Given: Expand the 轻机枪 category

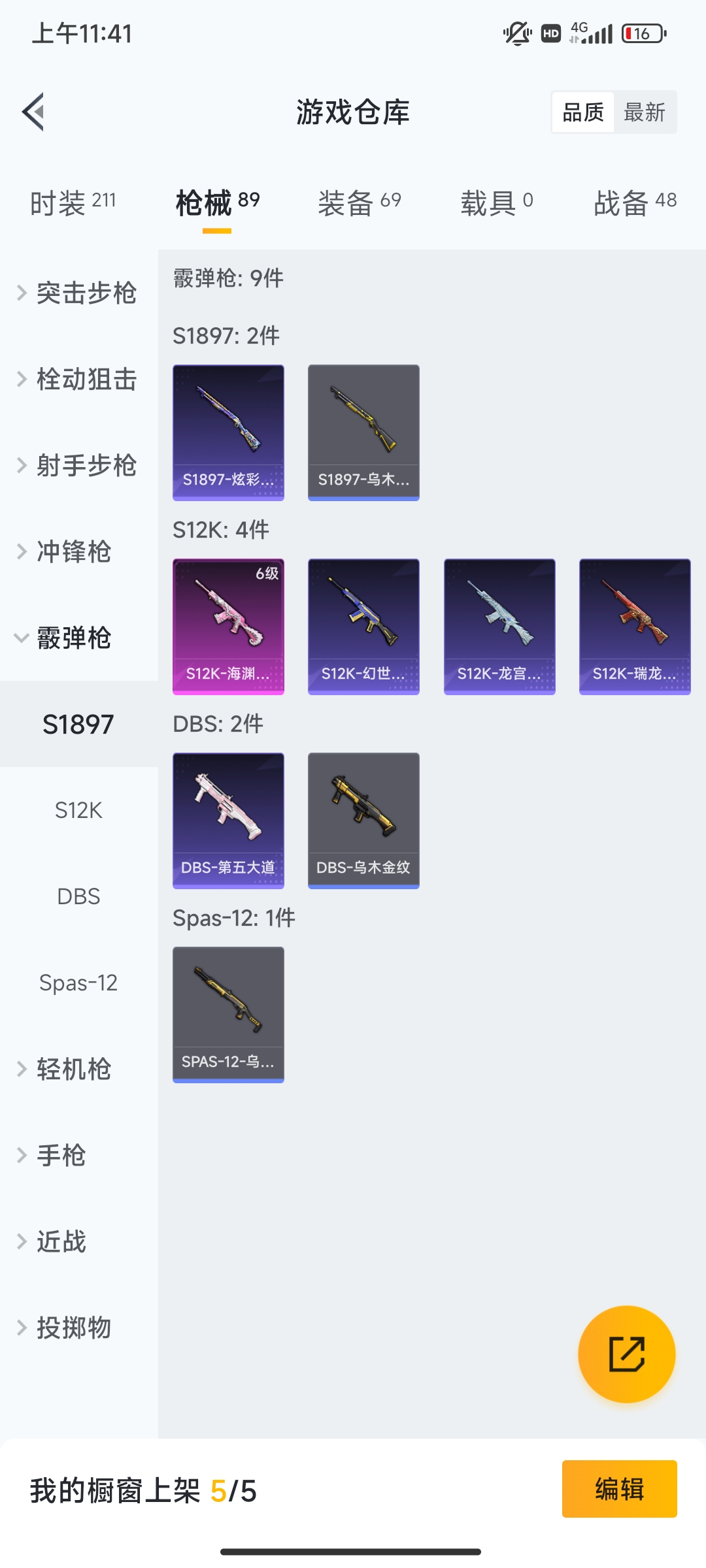Looking at the screenshot, I should tap(72, 1069).
